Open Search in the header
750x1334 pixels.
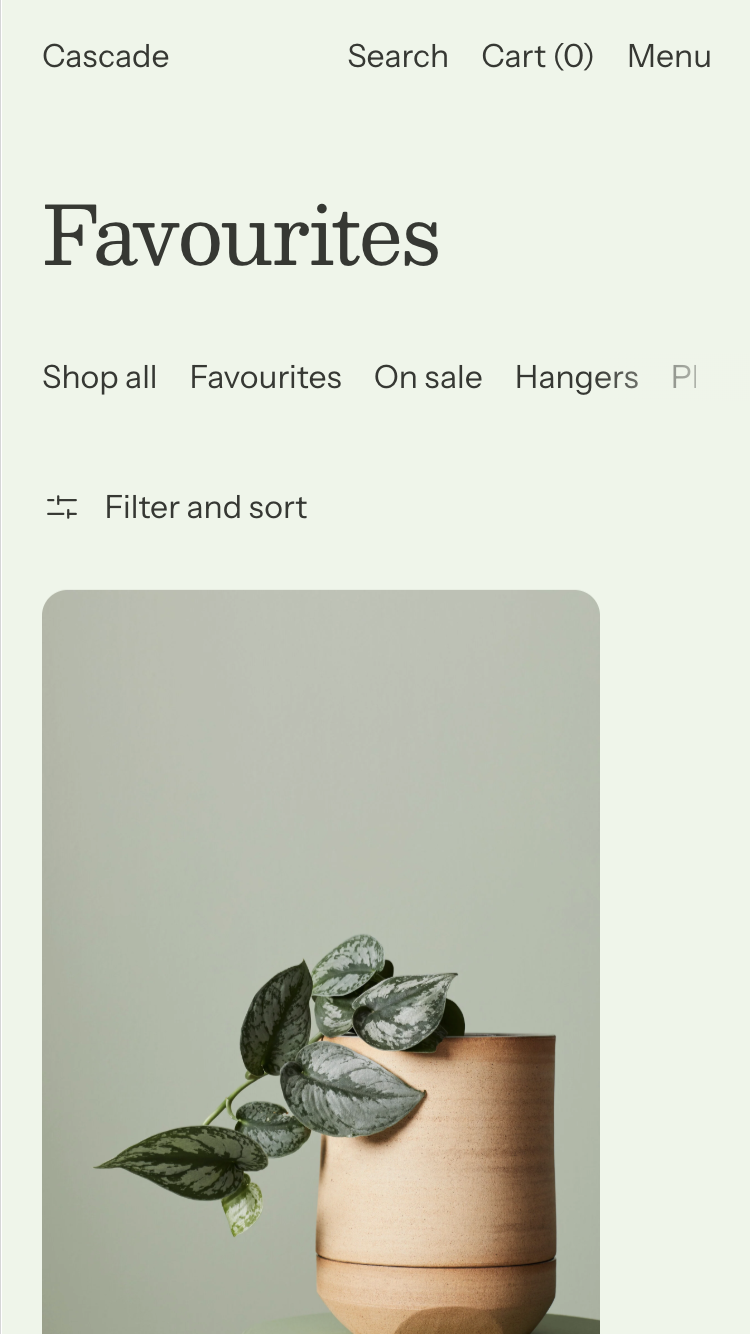tap(397, 56)
